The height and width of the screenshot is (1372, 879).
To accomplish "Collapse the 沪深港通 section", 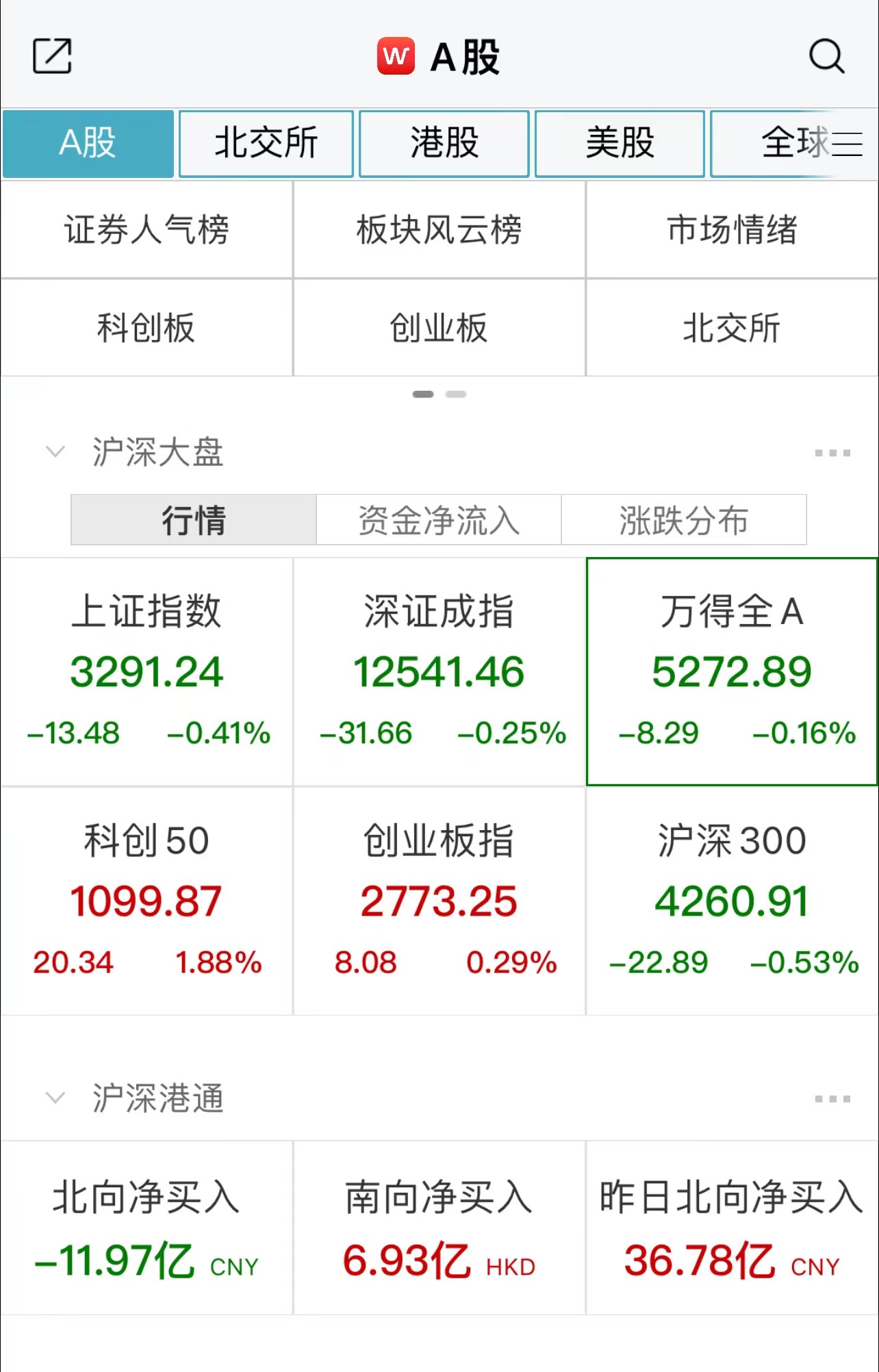I will point(55,1098).
